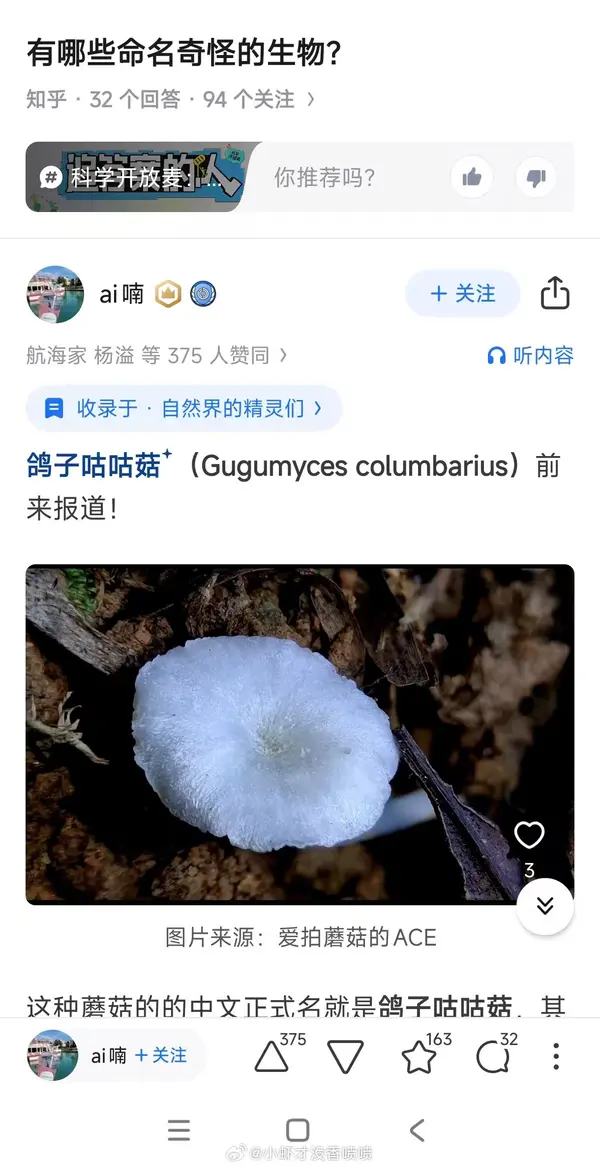600x1167 pixels.
Task: Share this answer
Action: click(554, 294)
